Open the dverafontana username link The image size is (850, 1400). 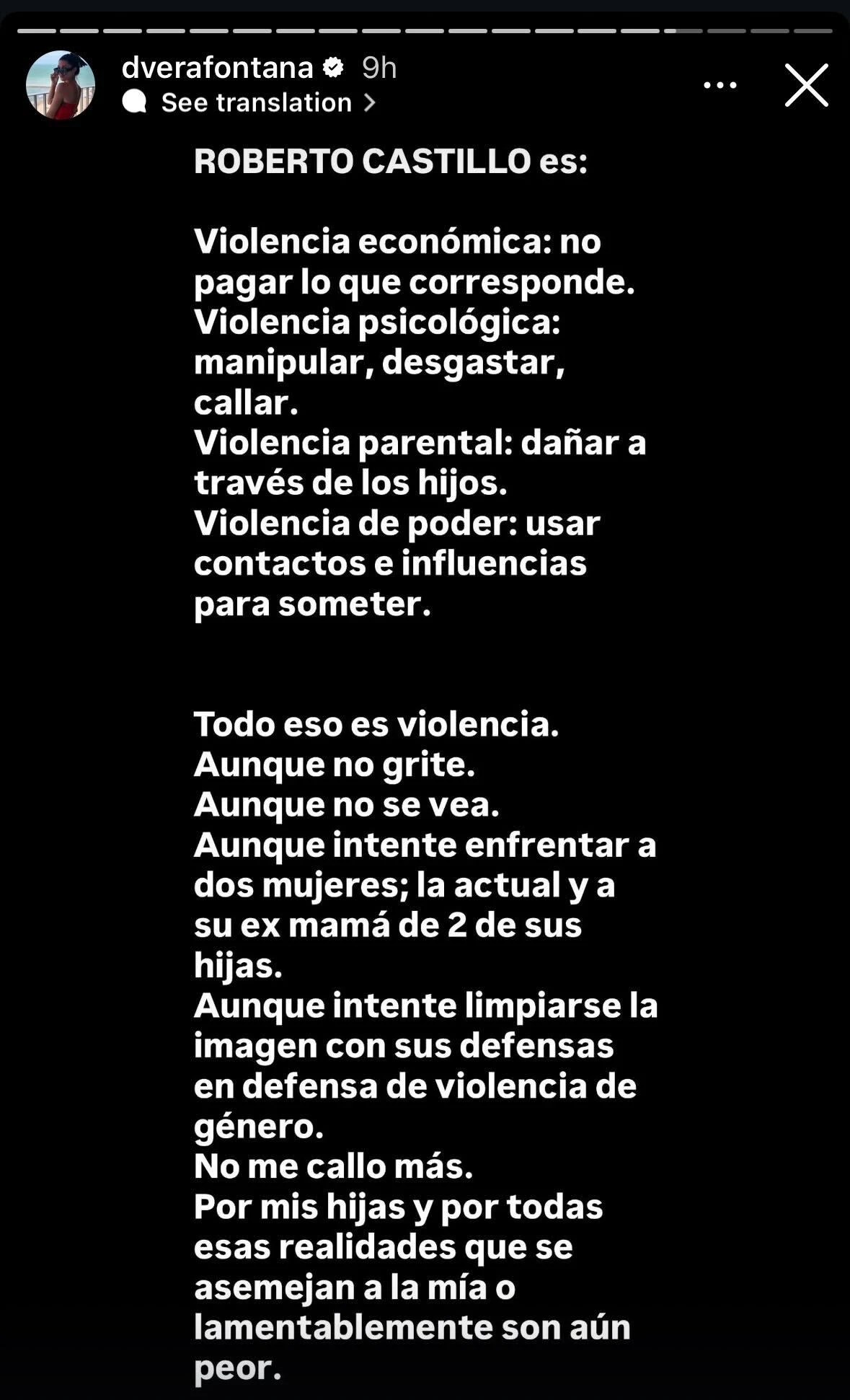217,68
